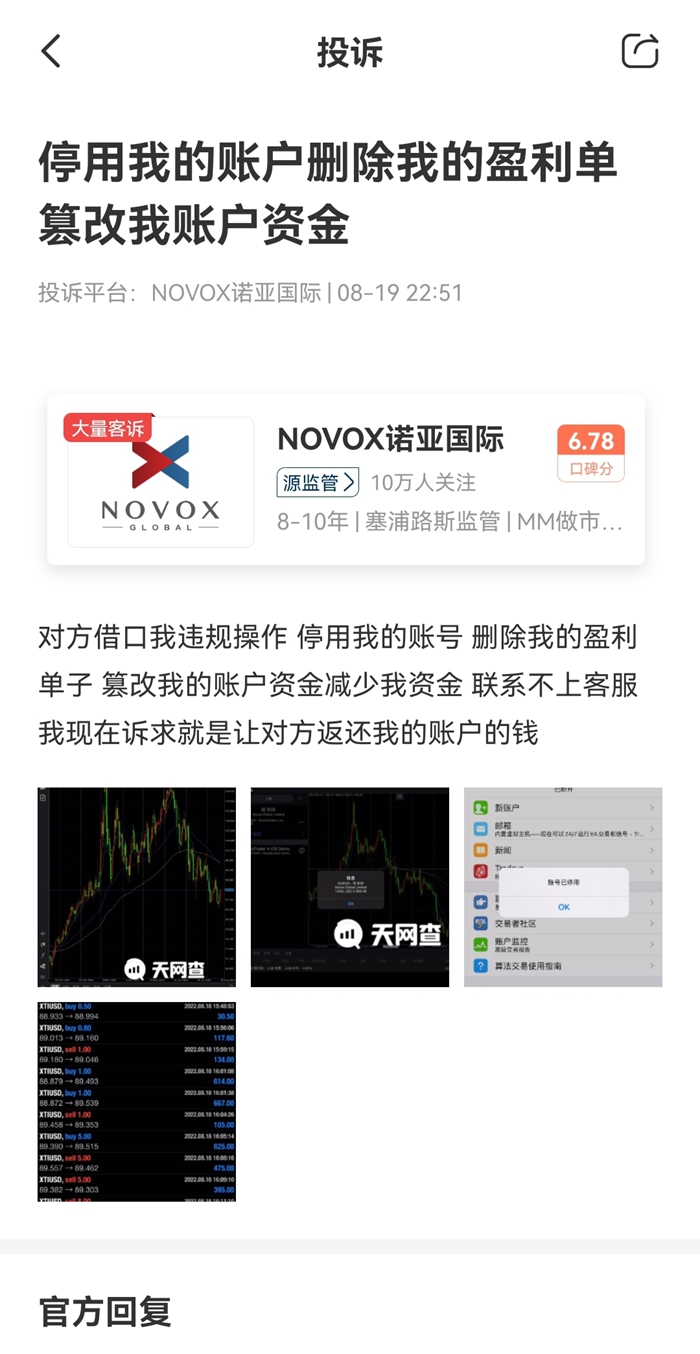
Task: Go back from the complaint page
Action: click(x=51, y=51)
